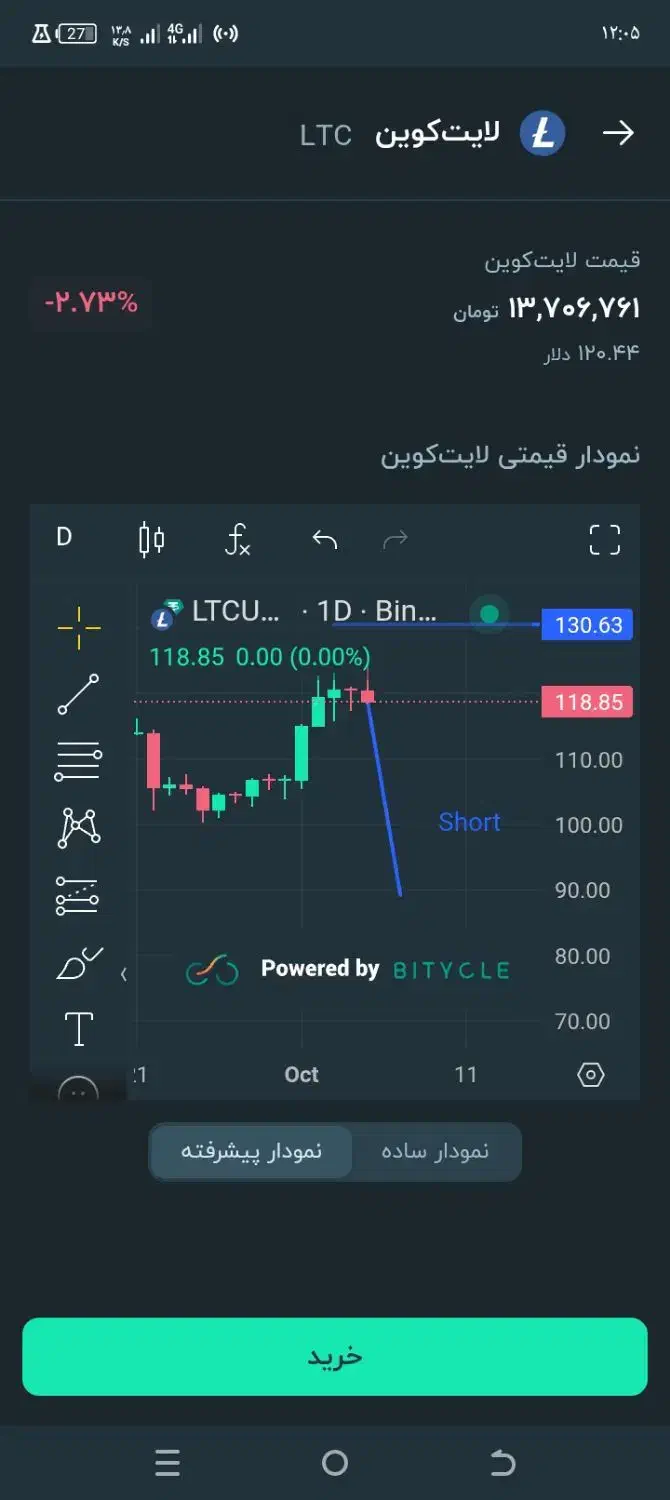The width and height of the screenshot is (670, 1500).
Task: Open the candlestick chart style selector
Action: (x=151, y=539)
